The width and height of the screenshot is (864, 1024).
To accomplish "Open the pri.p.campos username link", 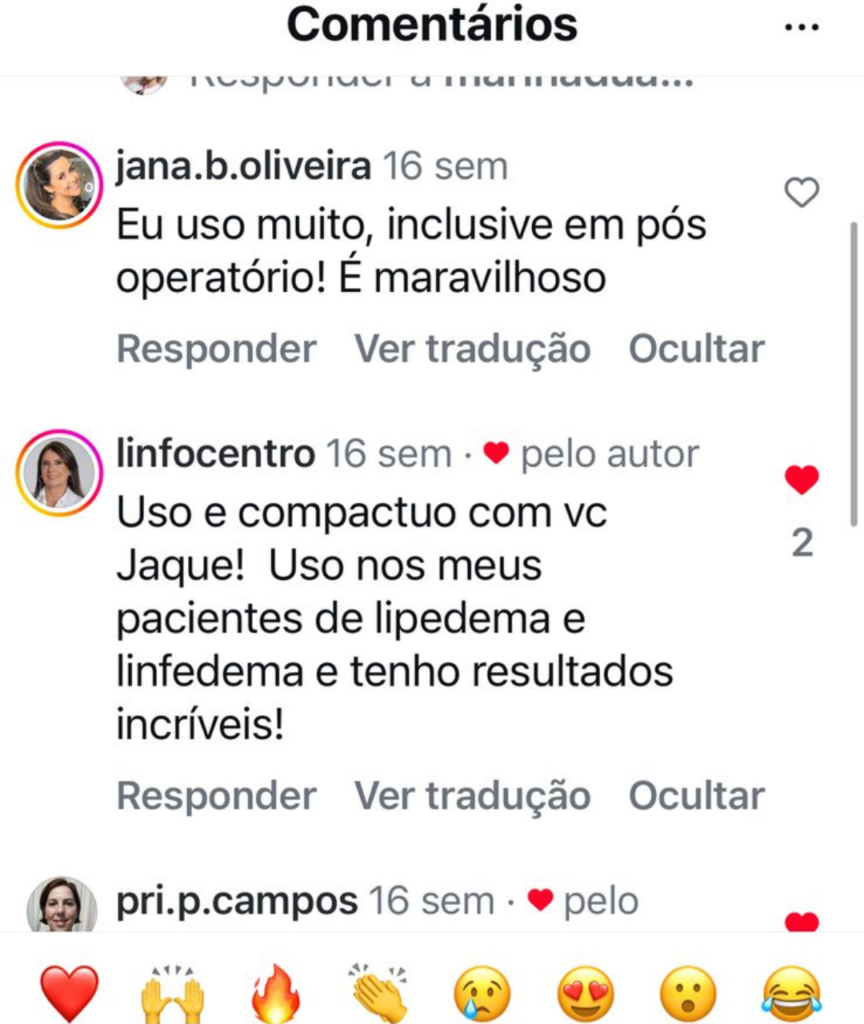I will point(236,901).
